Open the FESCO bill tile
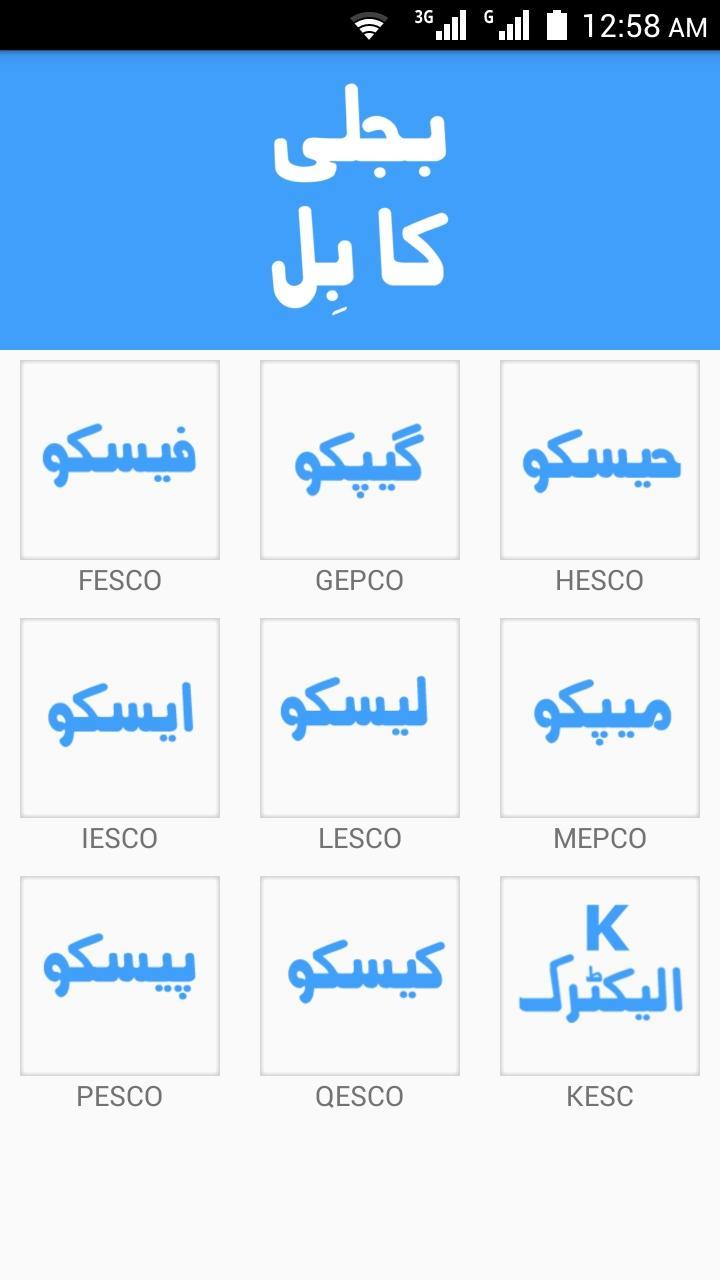This screenshot has width=720, height=1280. pos(120,460)
